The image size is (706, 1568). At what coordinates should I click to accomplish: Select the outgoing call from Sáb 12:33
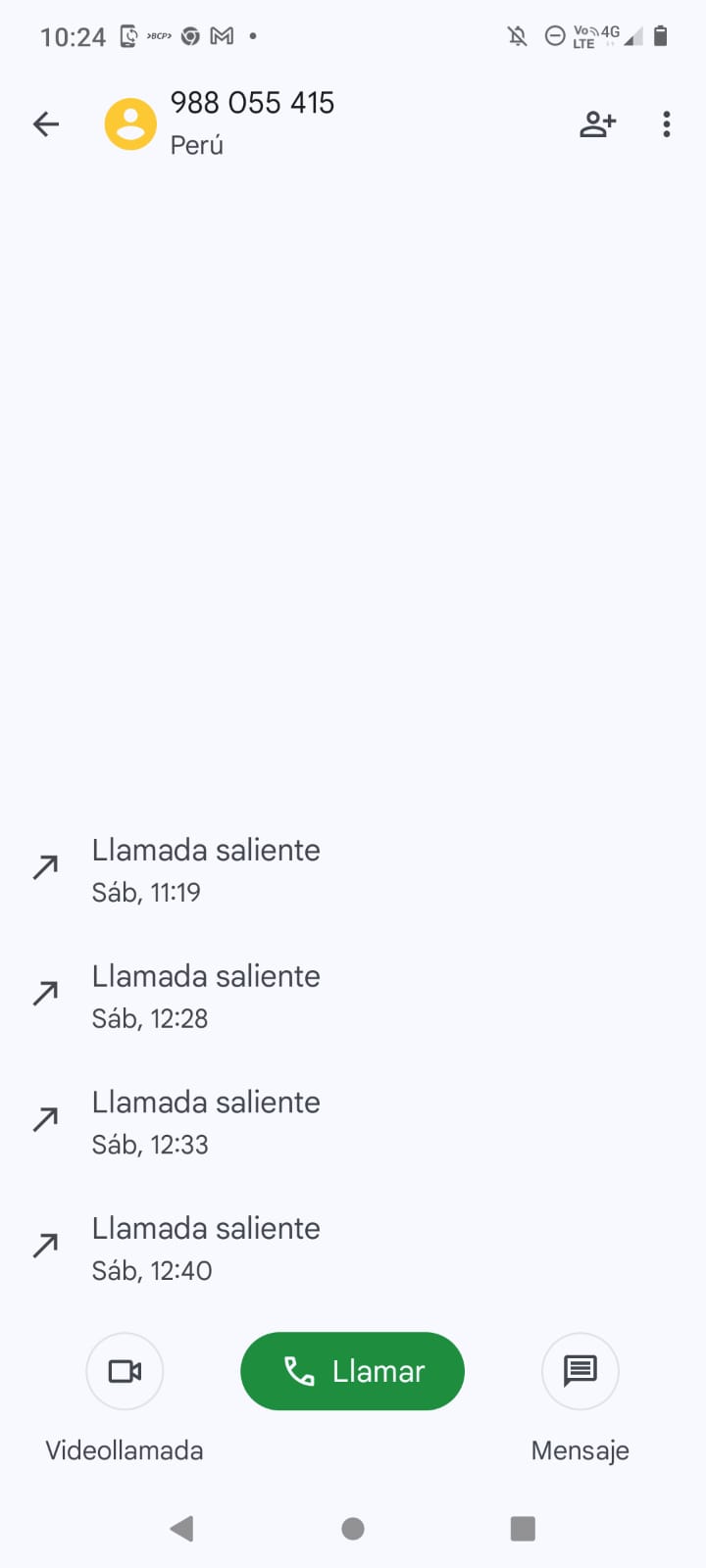point(206,1122)
